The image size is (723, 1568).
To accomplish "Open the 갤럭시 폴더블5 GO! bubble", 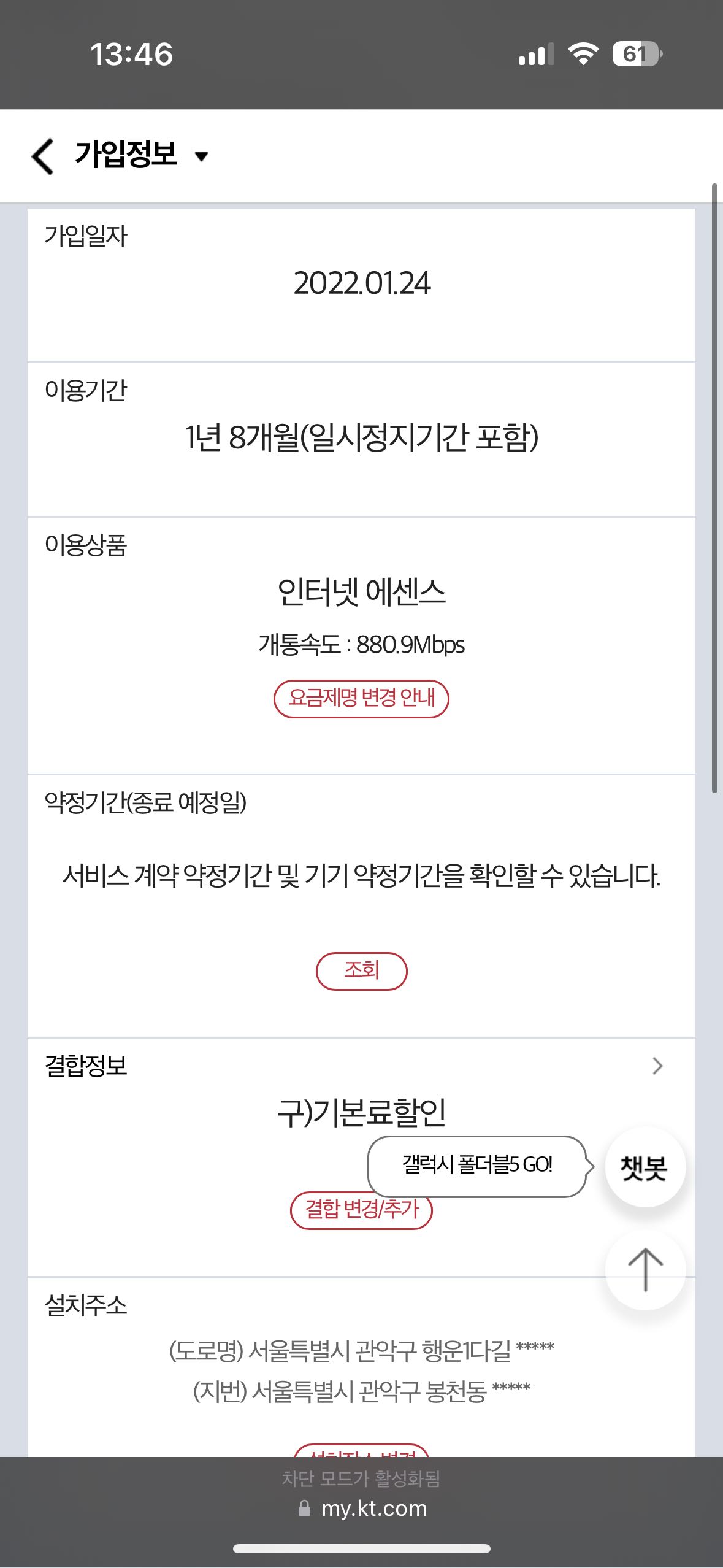I will (477, 1166).
